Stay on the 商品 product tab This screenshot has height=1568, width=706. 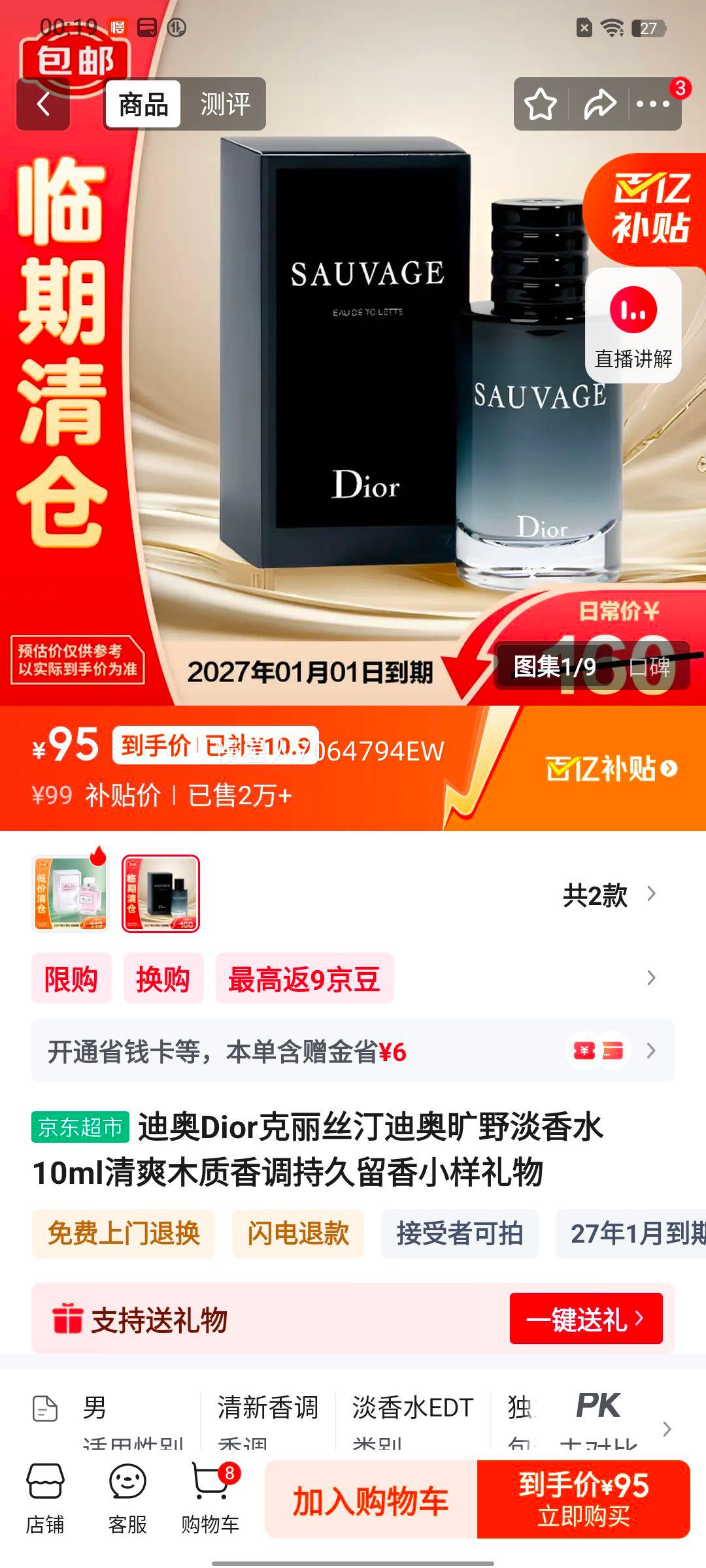(144, 105)
